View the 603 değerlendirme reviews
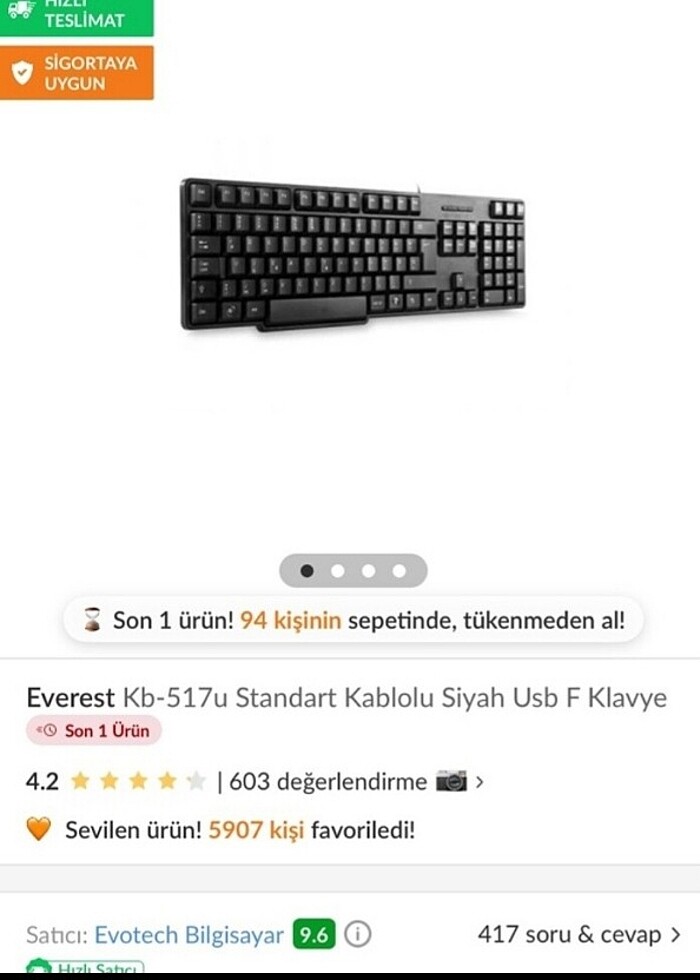This screenshot has height=980, width=700. click(x=327, y=781)
